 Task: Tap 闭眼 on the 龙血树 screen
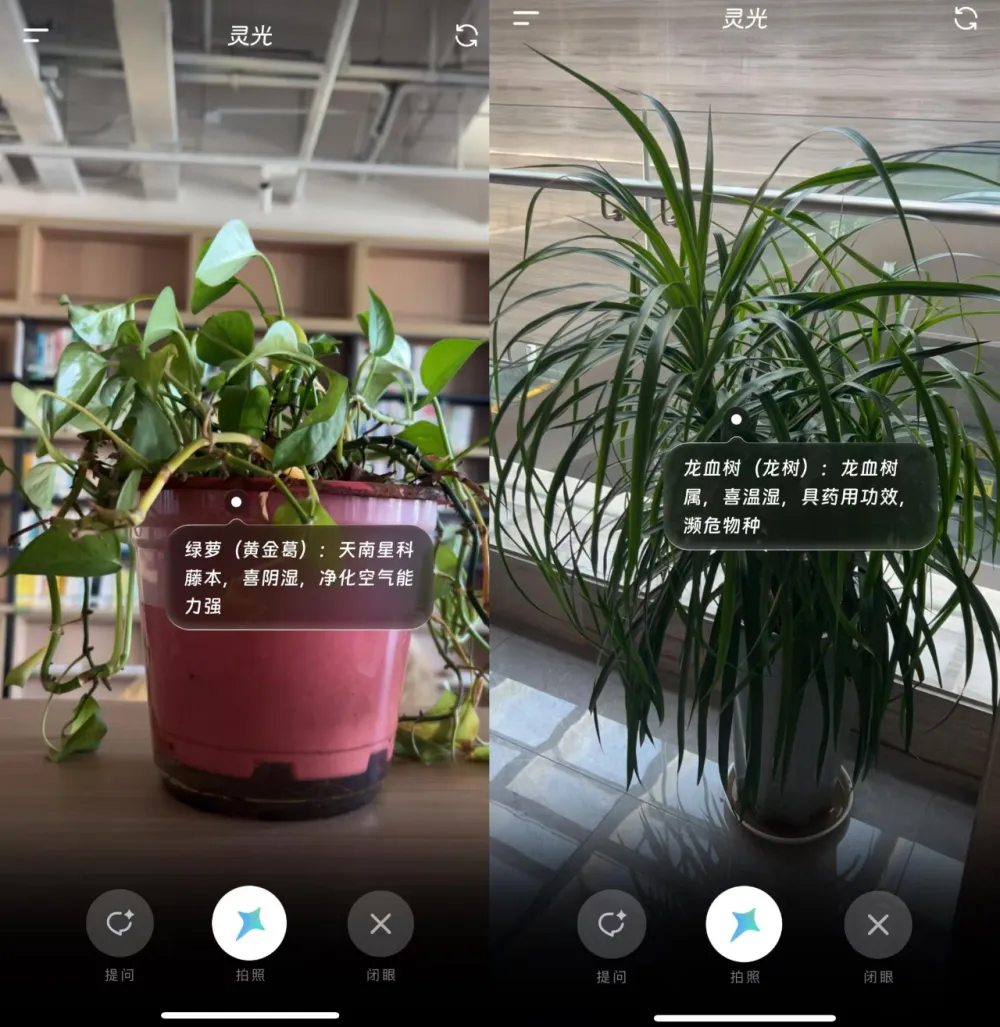(877, 924)
